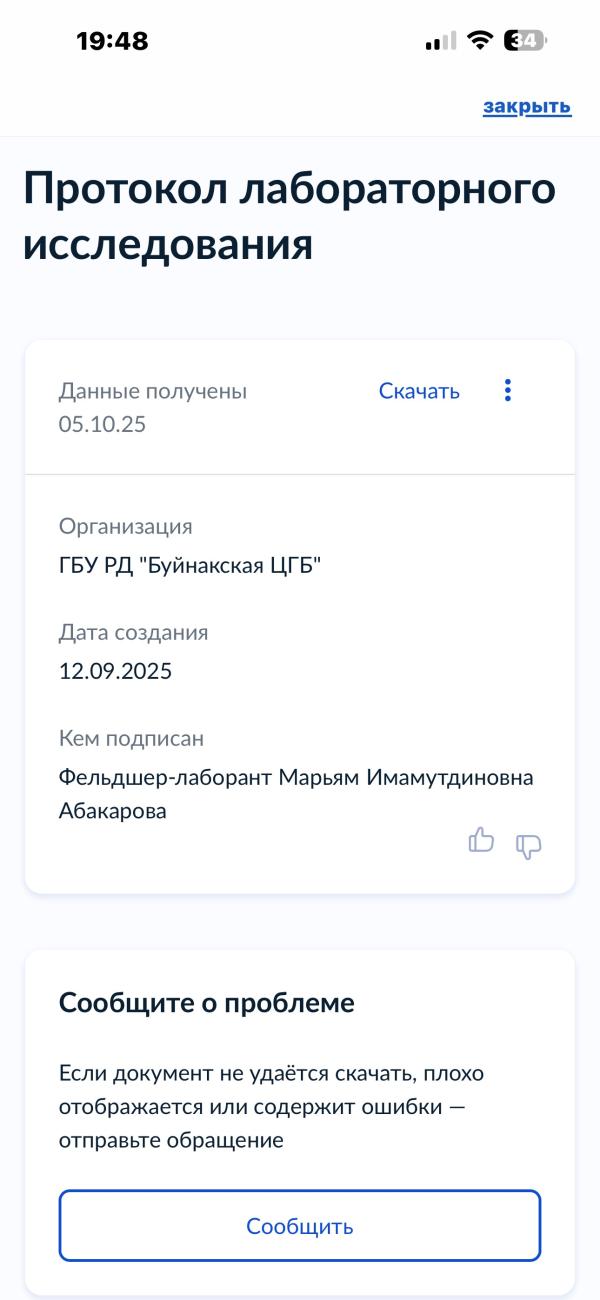
Task: Report a problem with "Сообщить" button
Action: point(300,1226)
